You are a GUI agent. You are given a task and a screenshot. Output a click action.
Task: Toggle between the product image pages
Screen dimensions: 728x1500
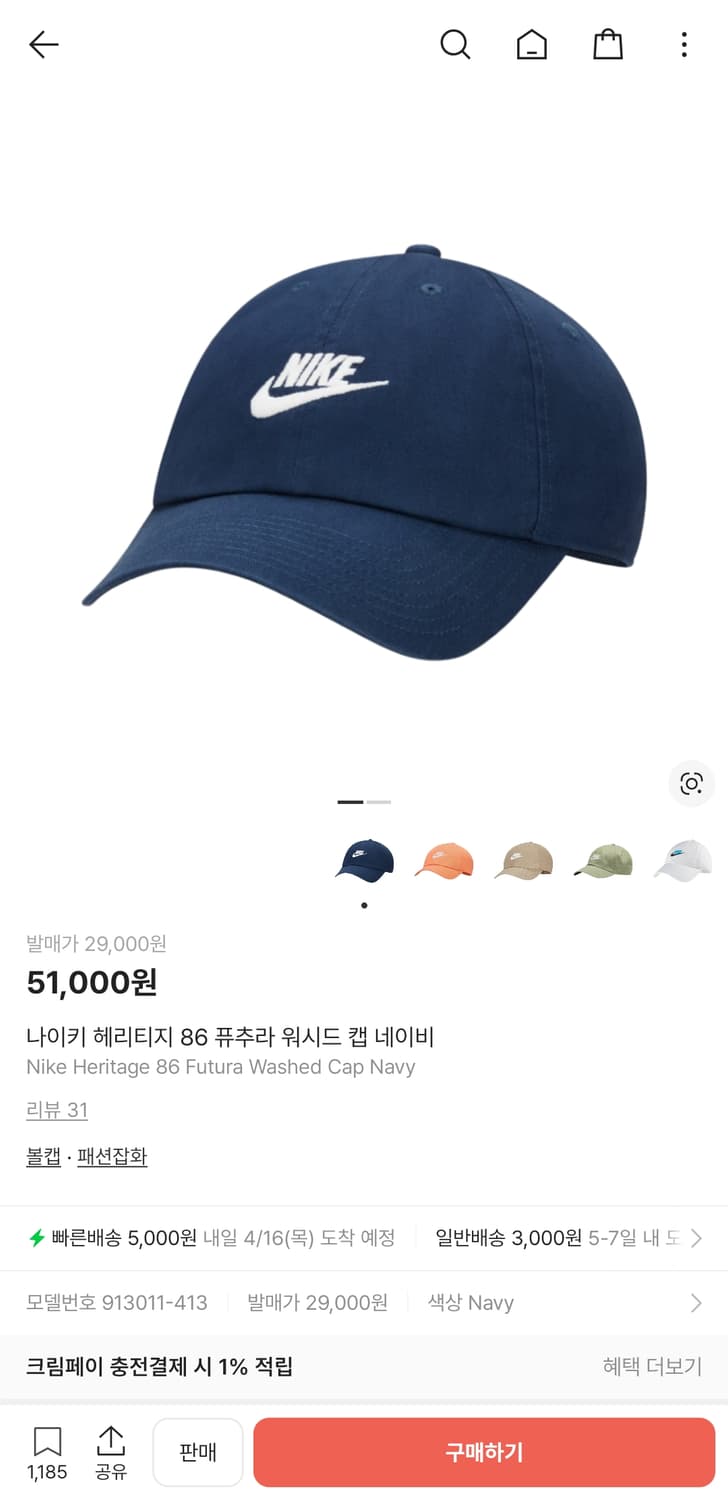(364, 800)
